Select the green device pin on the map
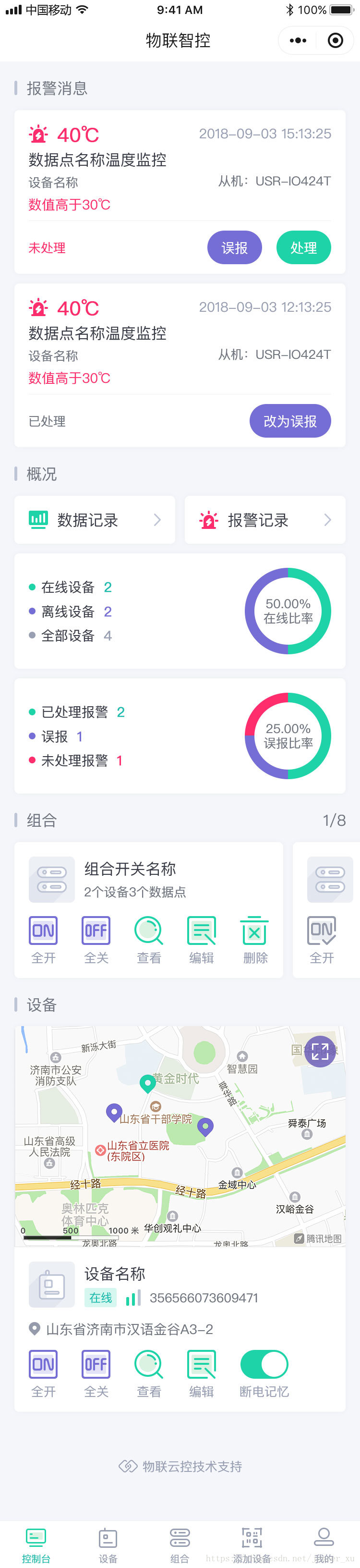Image resolution: width=360 pixels, height=1568 pixels. [147, 1083]
